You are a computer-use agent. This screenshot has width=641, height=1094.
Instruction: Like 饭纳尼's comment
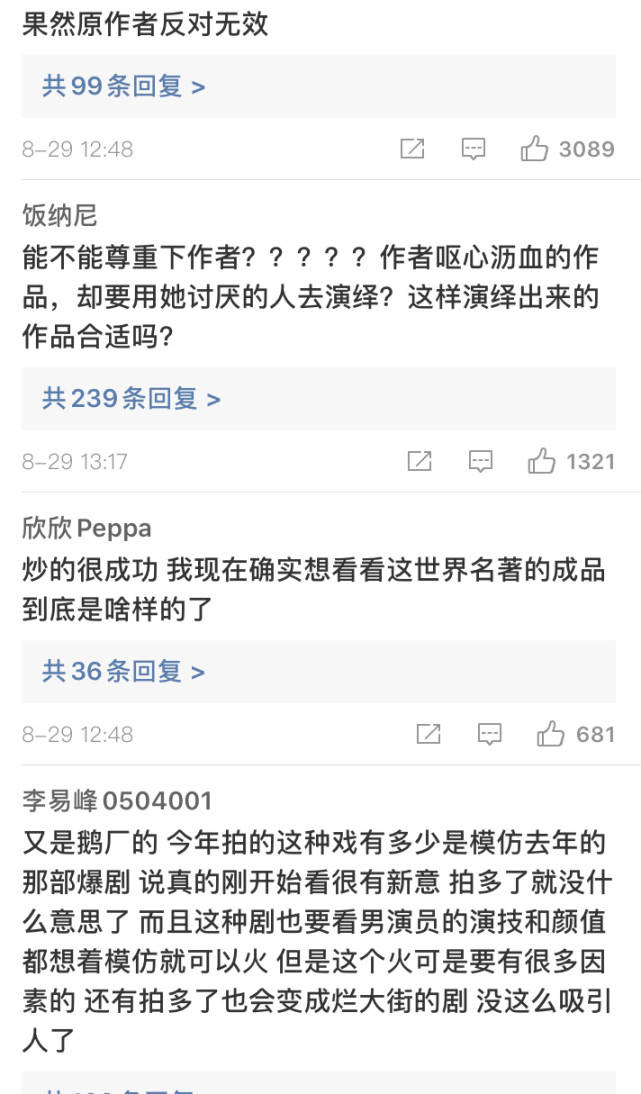pyautogui.click(x=542, y=461)
